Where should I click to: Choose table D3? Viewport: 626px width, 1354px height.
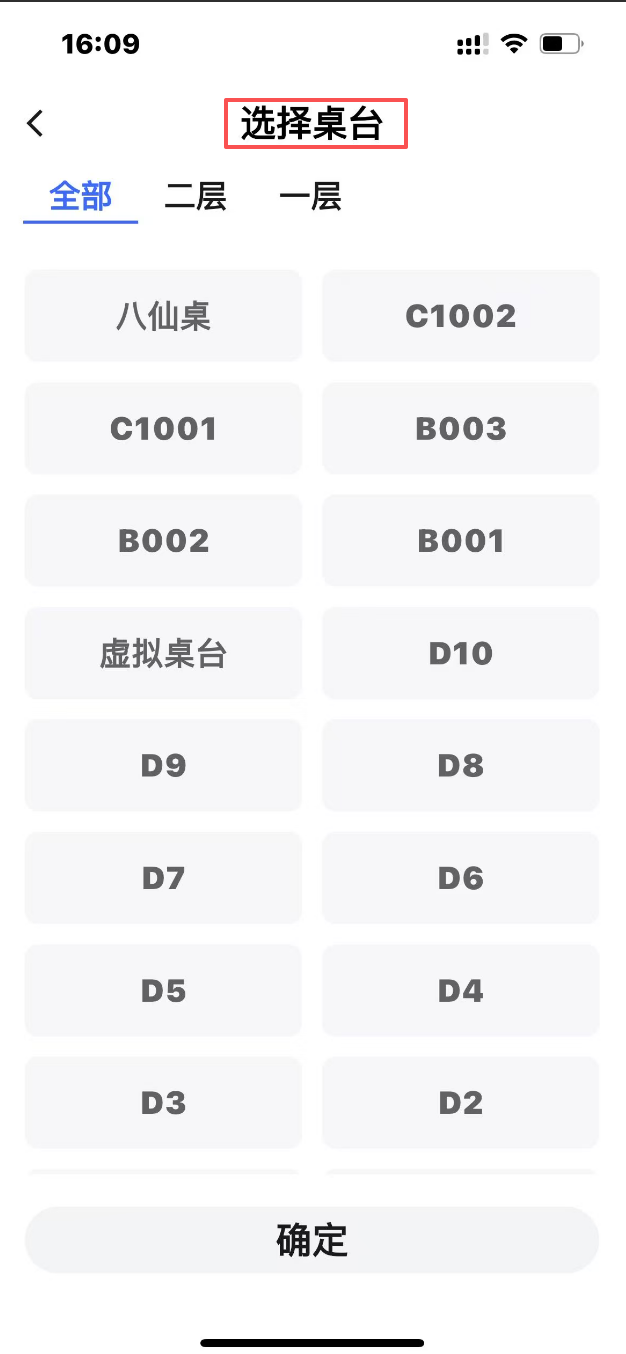[163, 1104]
